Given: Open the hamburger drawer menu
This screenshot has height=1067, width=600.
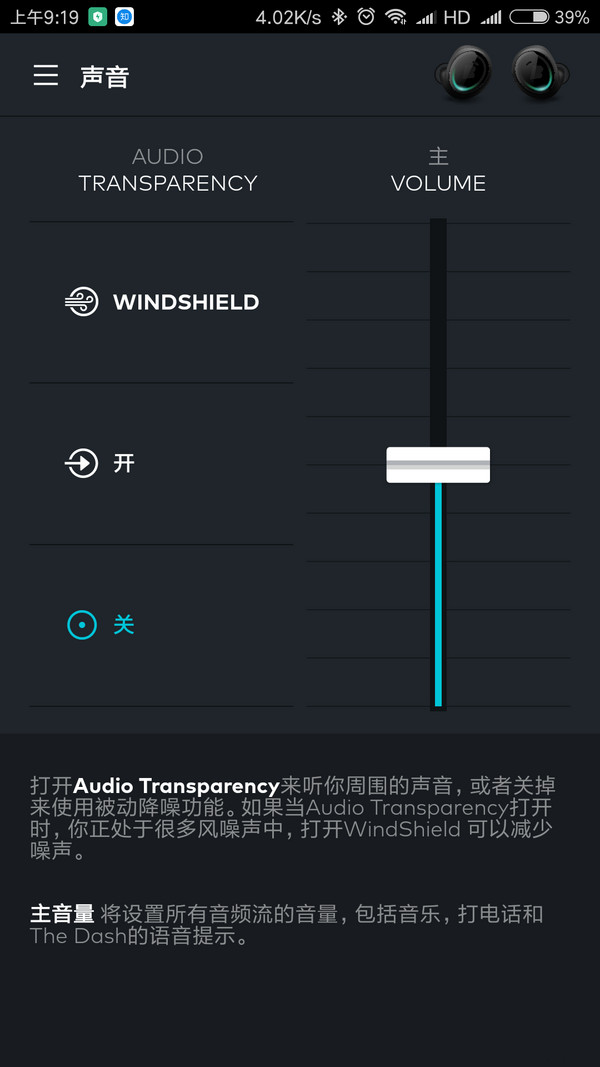Looking at the screenshot, I should [x=46, y=76].
